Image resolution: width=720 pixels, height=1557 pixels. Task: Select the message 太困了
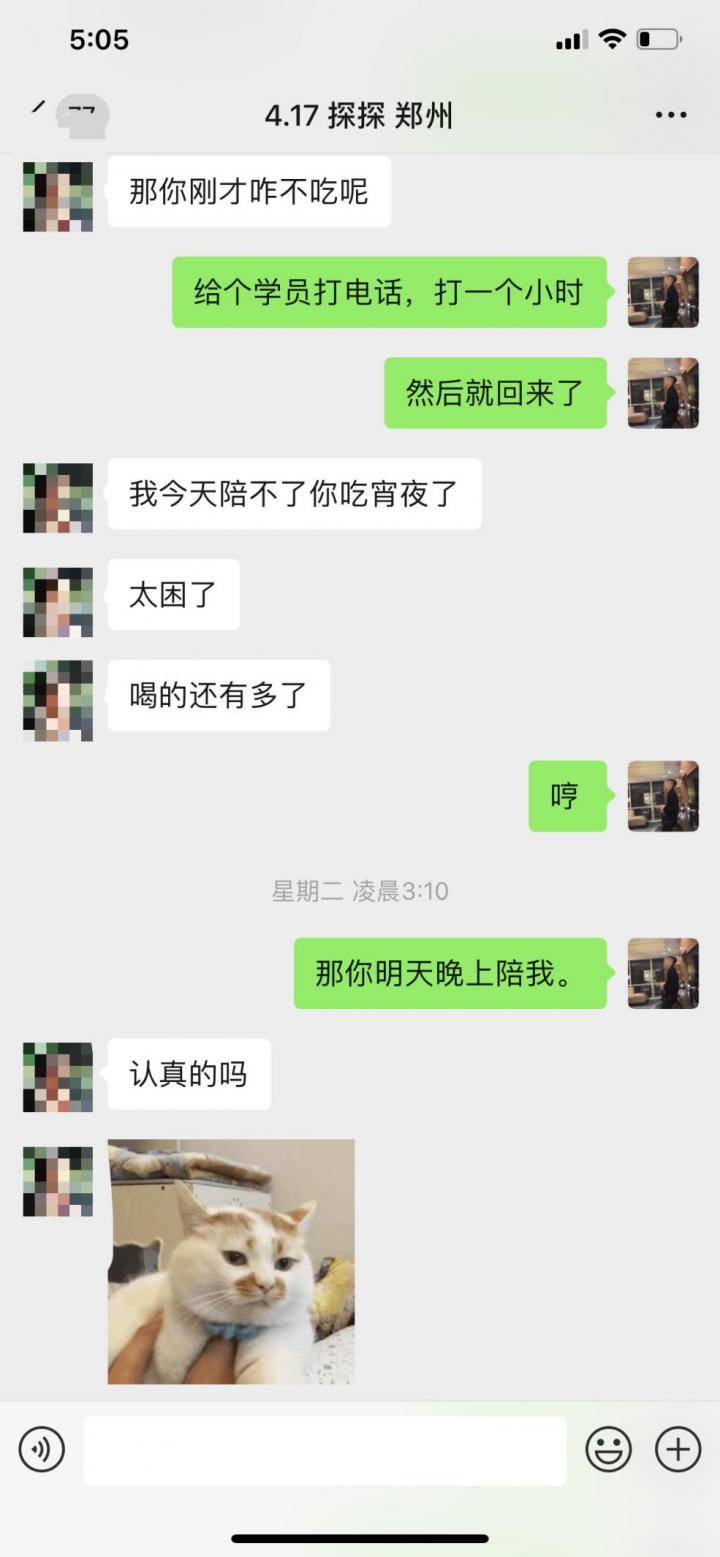pyautogui.click(x=174, y=595)
